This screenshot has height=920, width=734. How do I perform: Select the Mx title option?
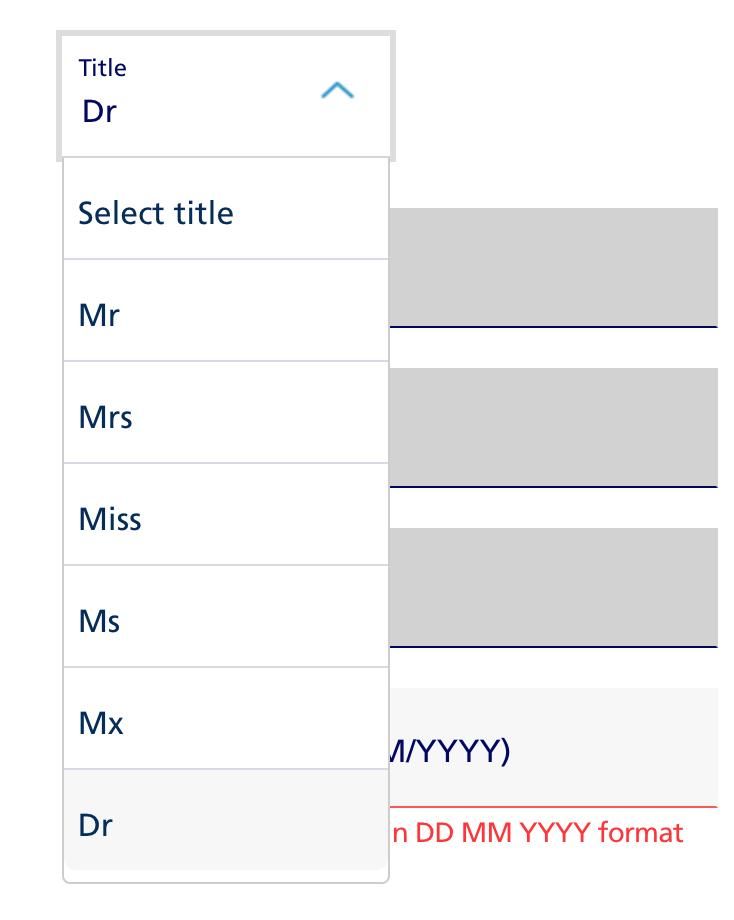click(225, 722)
